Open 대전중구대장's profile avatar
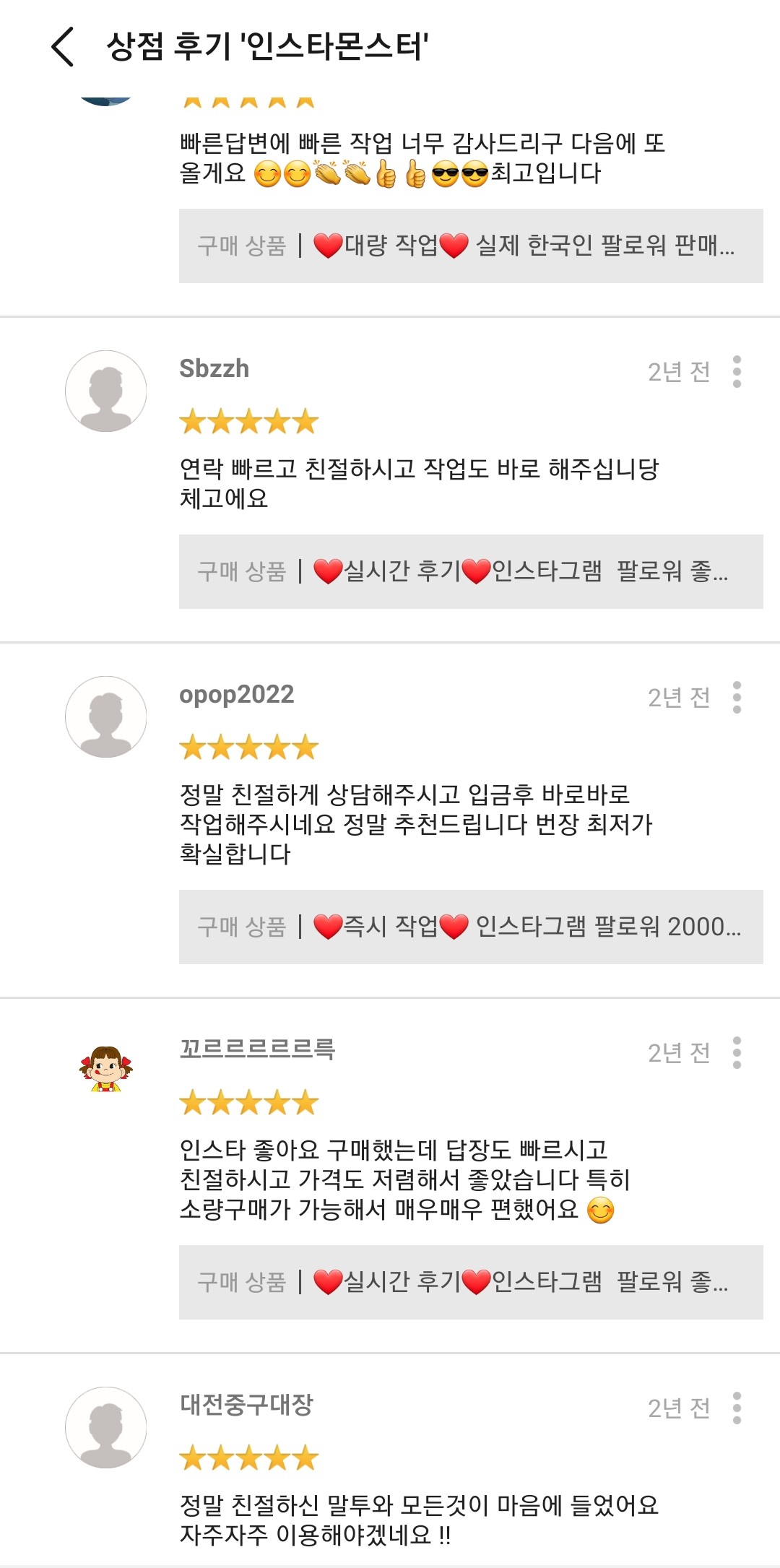Image resolution: width=780 pixels, height=1568 pixels. coord(106,1427)
